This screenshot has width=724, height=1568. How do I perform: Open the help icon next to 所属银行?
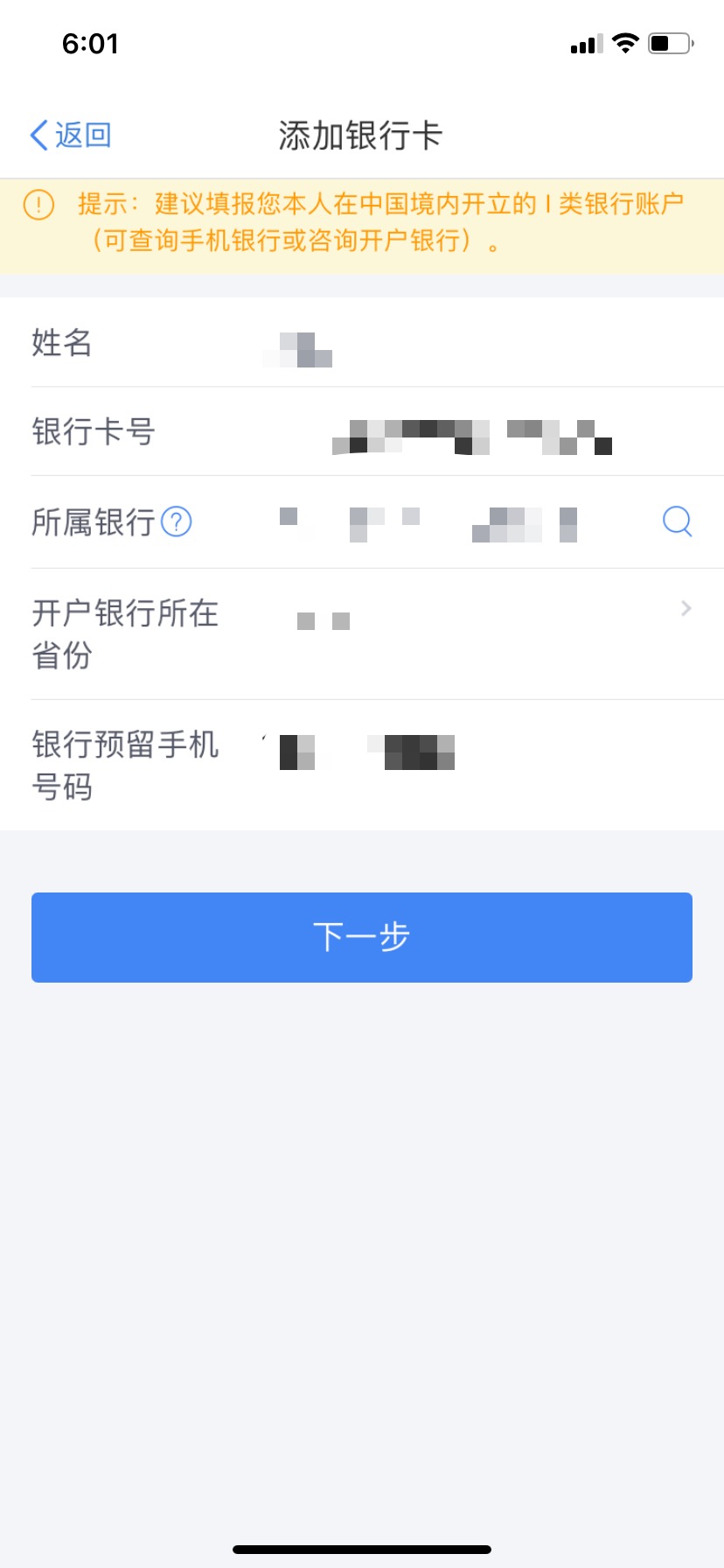[x=177, y=522]
